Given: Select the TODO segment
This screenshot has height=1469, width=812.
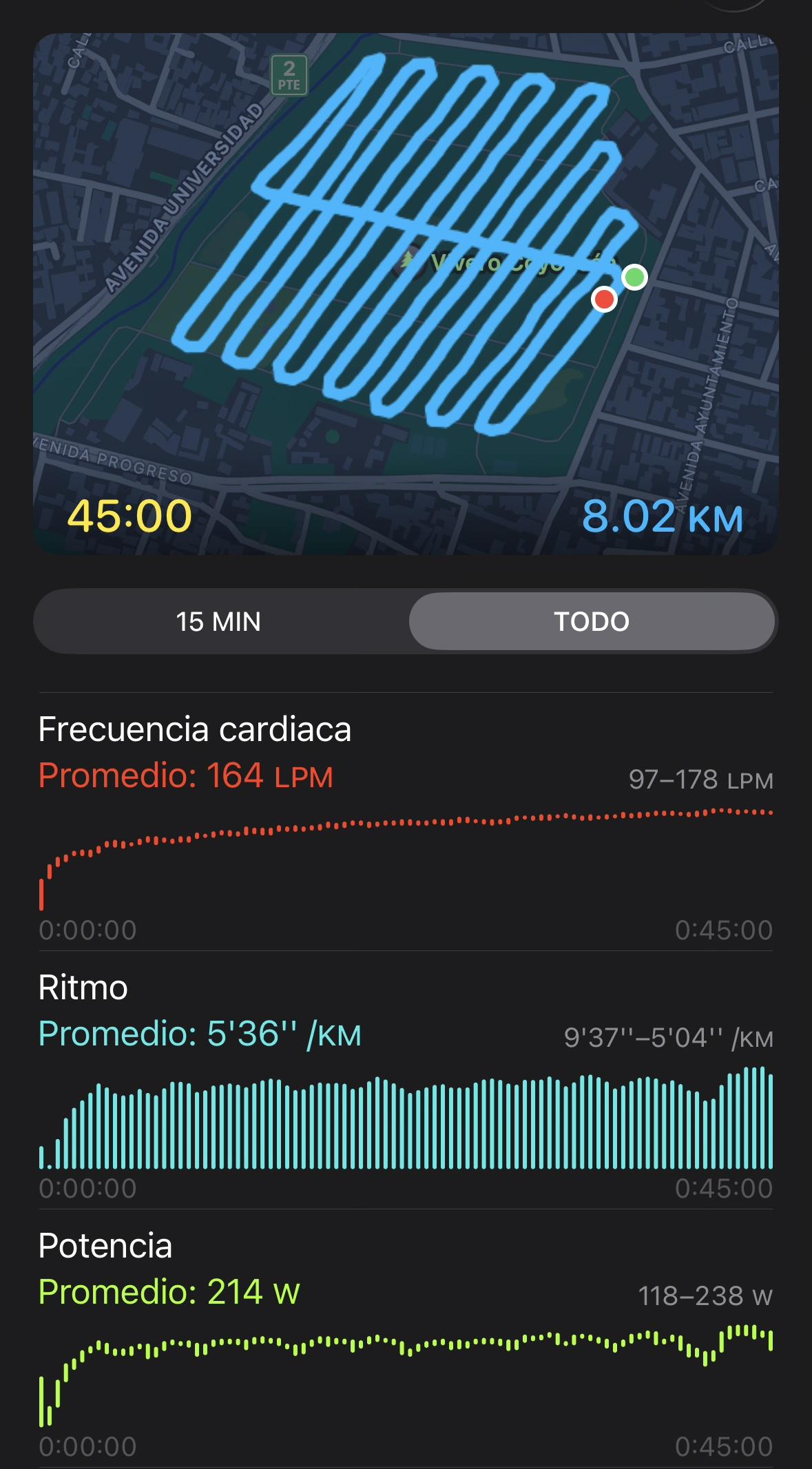Looking at the screenshot, I should 592,621.
